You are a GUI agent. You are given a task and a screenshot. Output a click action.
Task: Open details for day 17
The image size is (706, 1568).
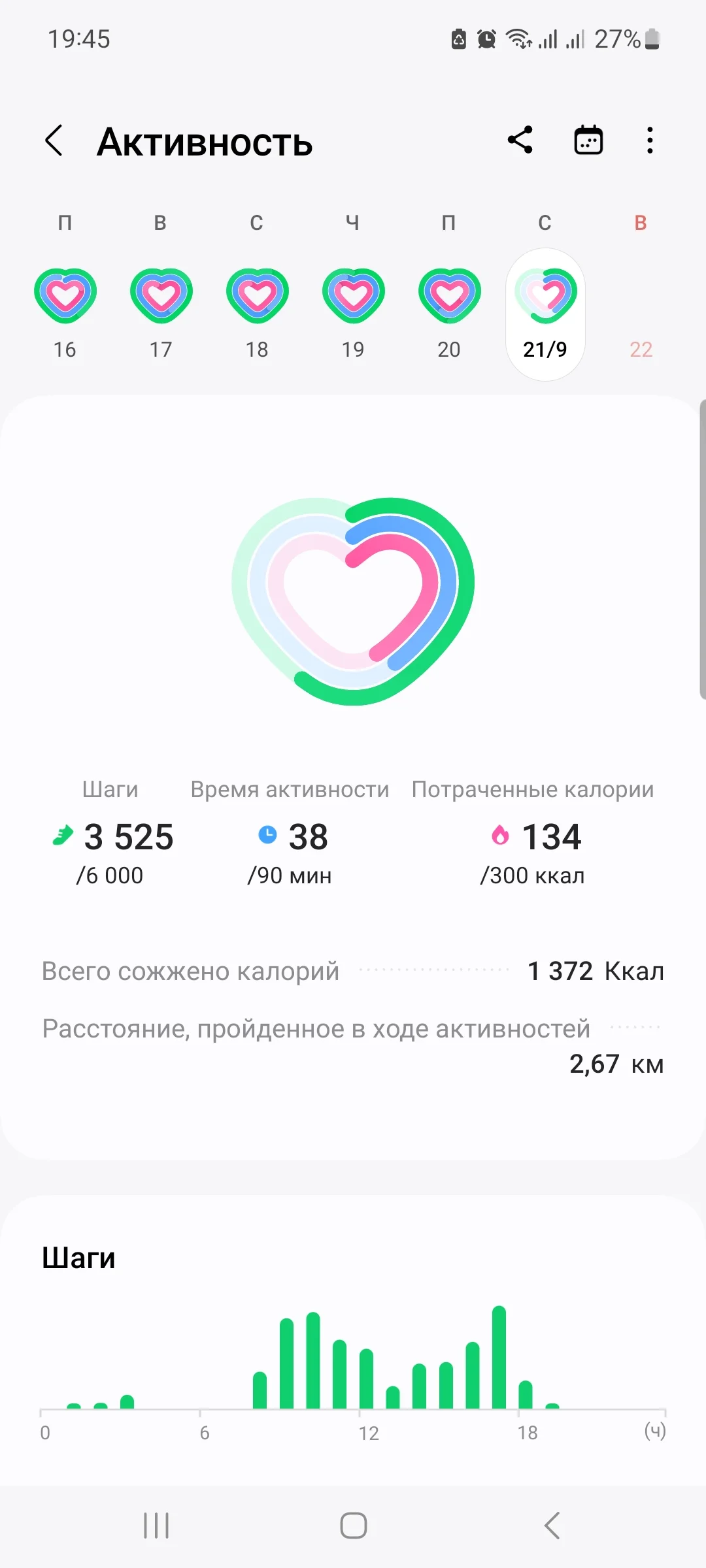[160, 293]
